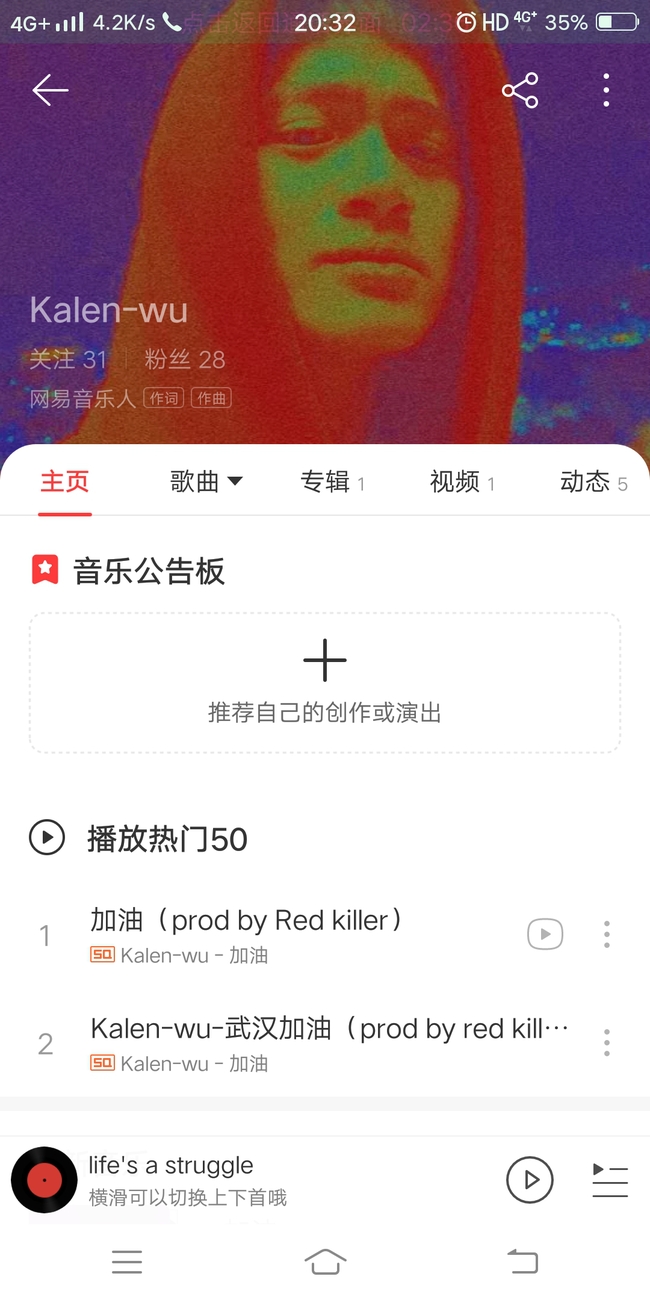The width and height of the screenshot is (650, 1300).
Task: Go to the system home screen
Action: click(325, 1262)
